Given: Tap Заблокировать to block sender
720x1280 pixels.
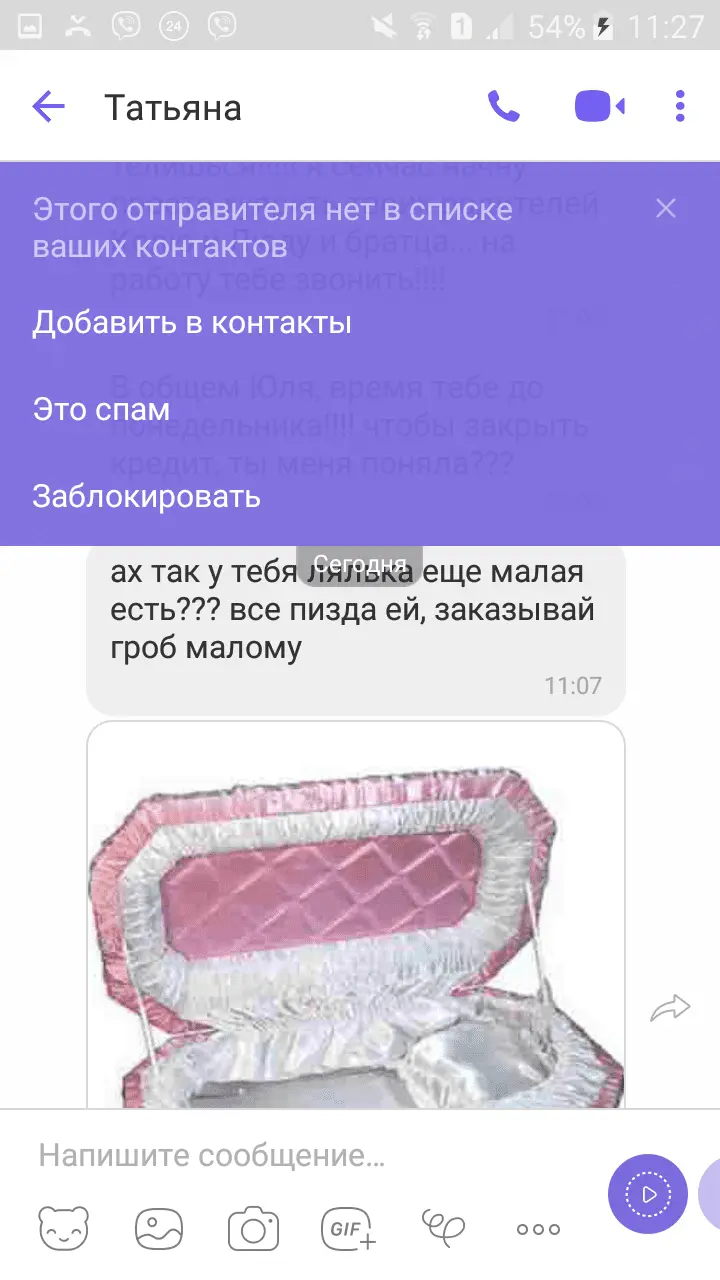Looking at the screenshot, I should 147,496.
